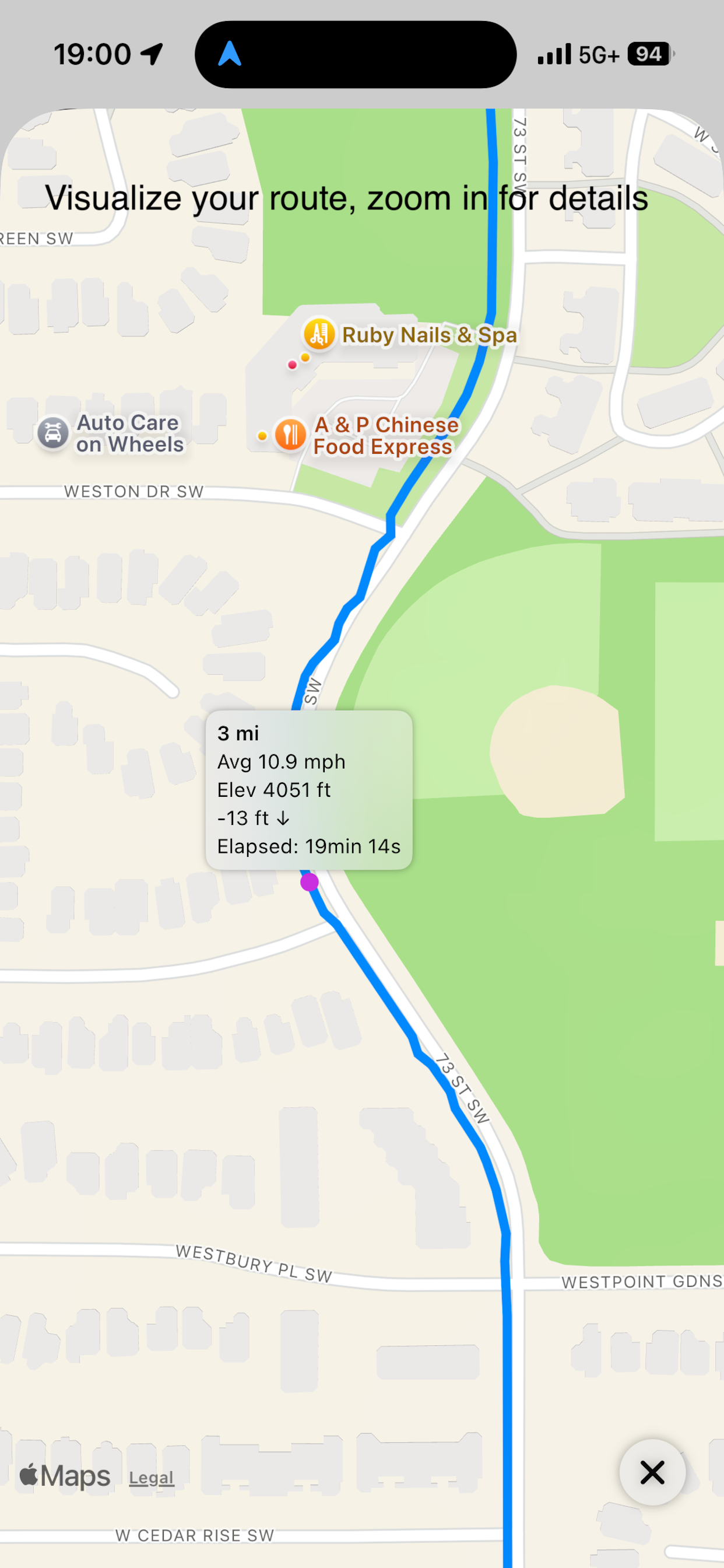This screenshot has height=1568, width=724.
Task: Tap the pink dot POI near Ruby Nails & Spa
Action: [294, 365]
